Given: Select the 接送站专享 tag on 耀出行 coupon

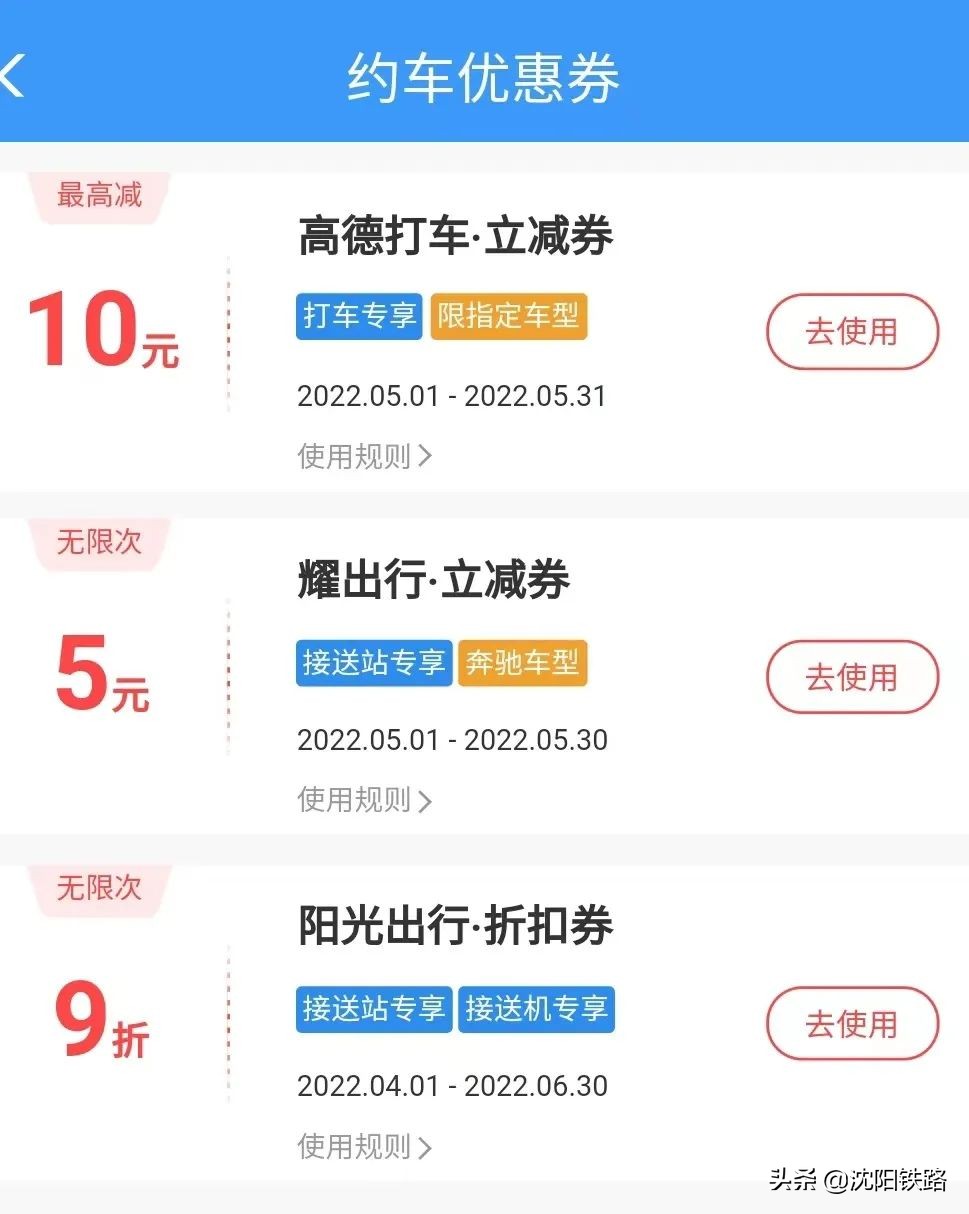Looking at the screenshot, I should pyautogui.click(x=374, y=662).
